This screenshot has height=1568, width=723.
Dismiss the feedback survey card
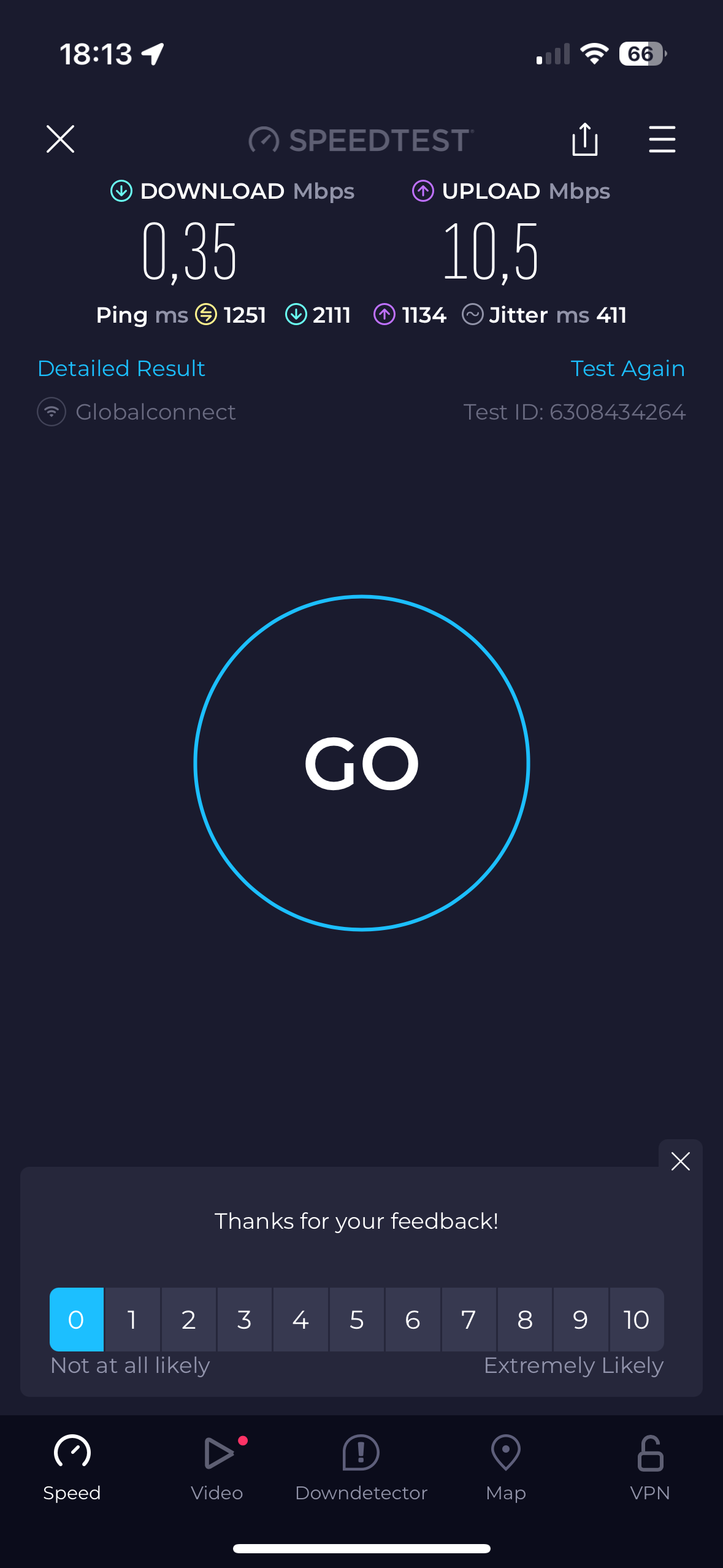click(680, 1161)
